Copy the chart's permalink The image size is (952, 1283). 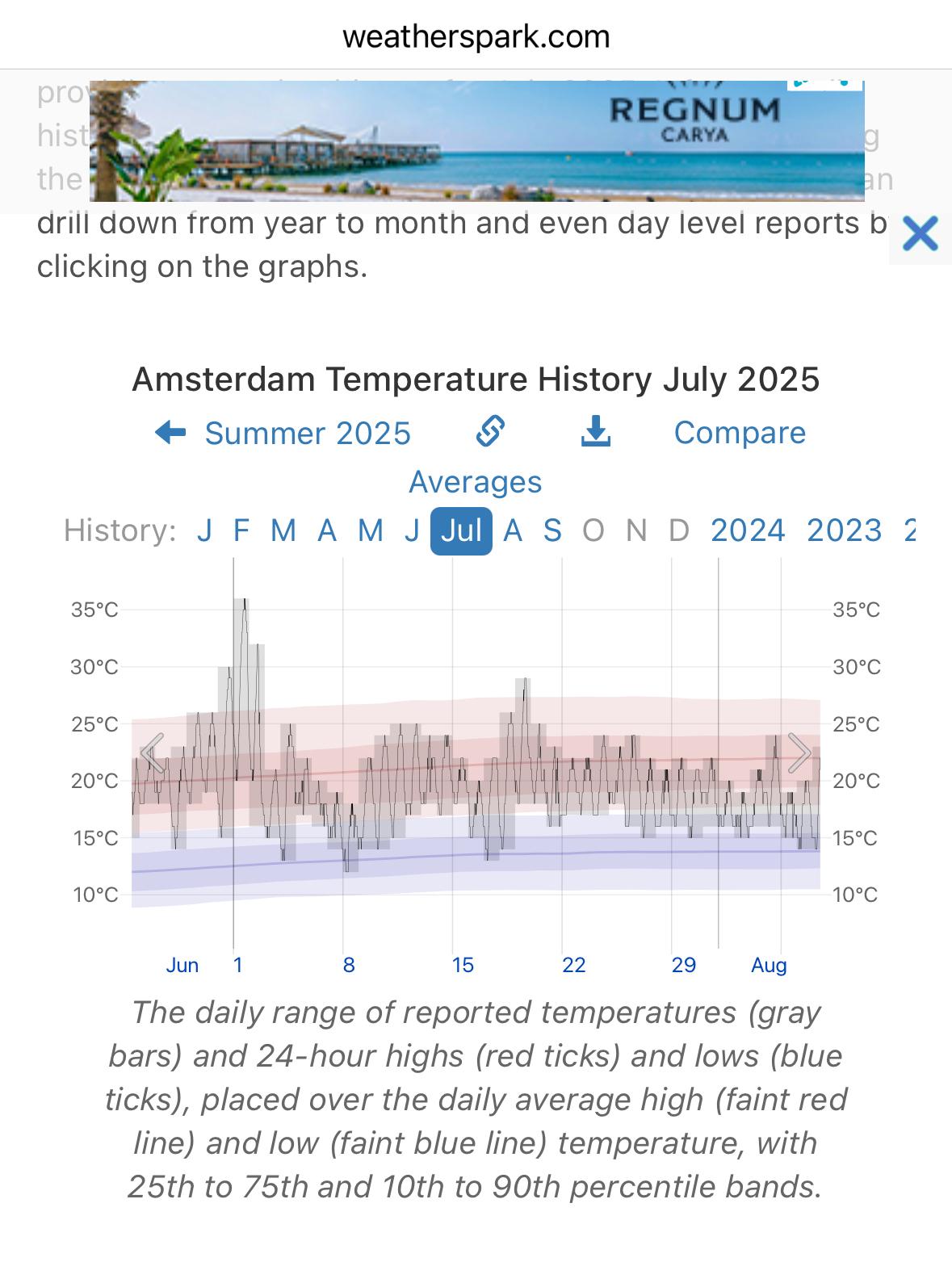tap(490, 431)
